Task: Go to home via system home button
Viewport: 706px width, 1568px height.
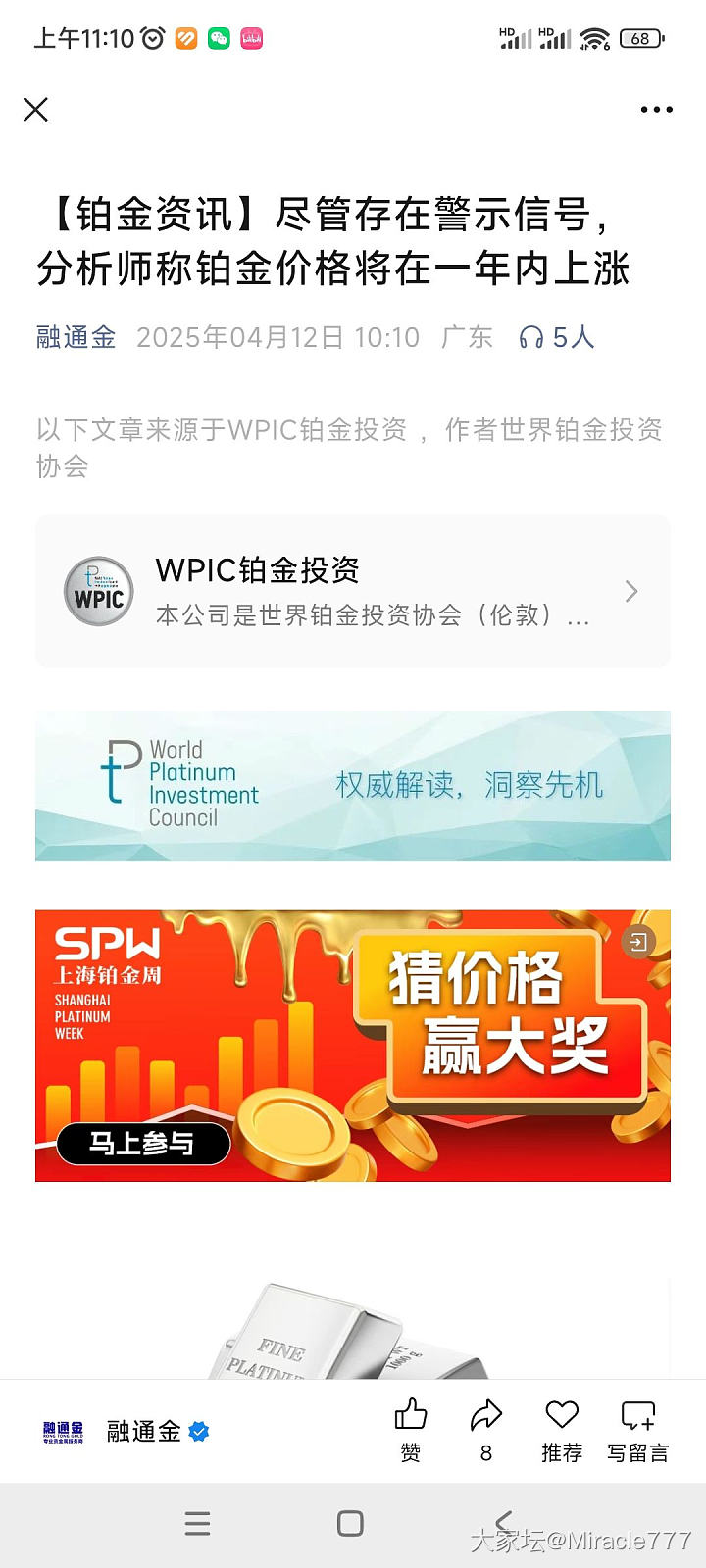Action: click(350, 1523)
